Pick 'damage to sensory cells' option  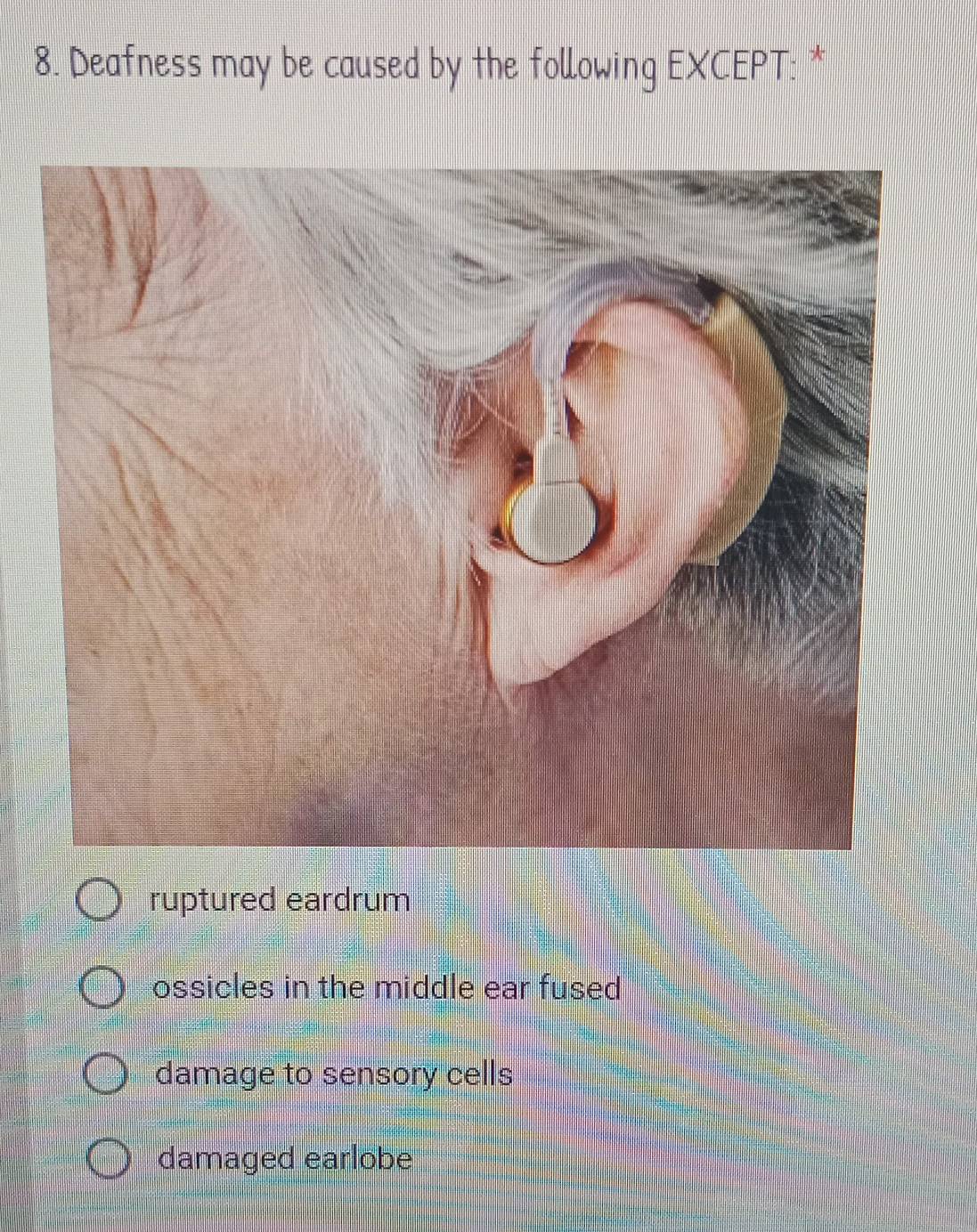coord(107,1074)
